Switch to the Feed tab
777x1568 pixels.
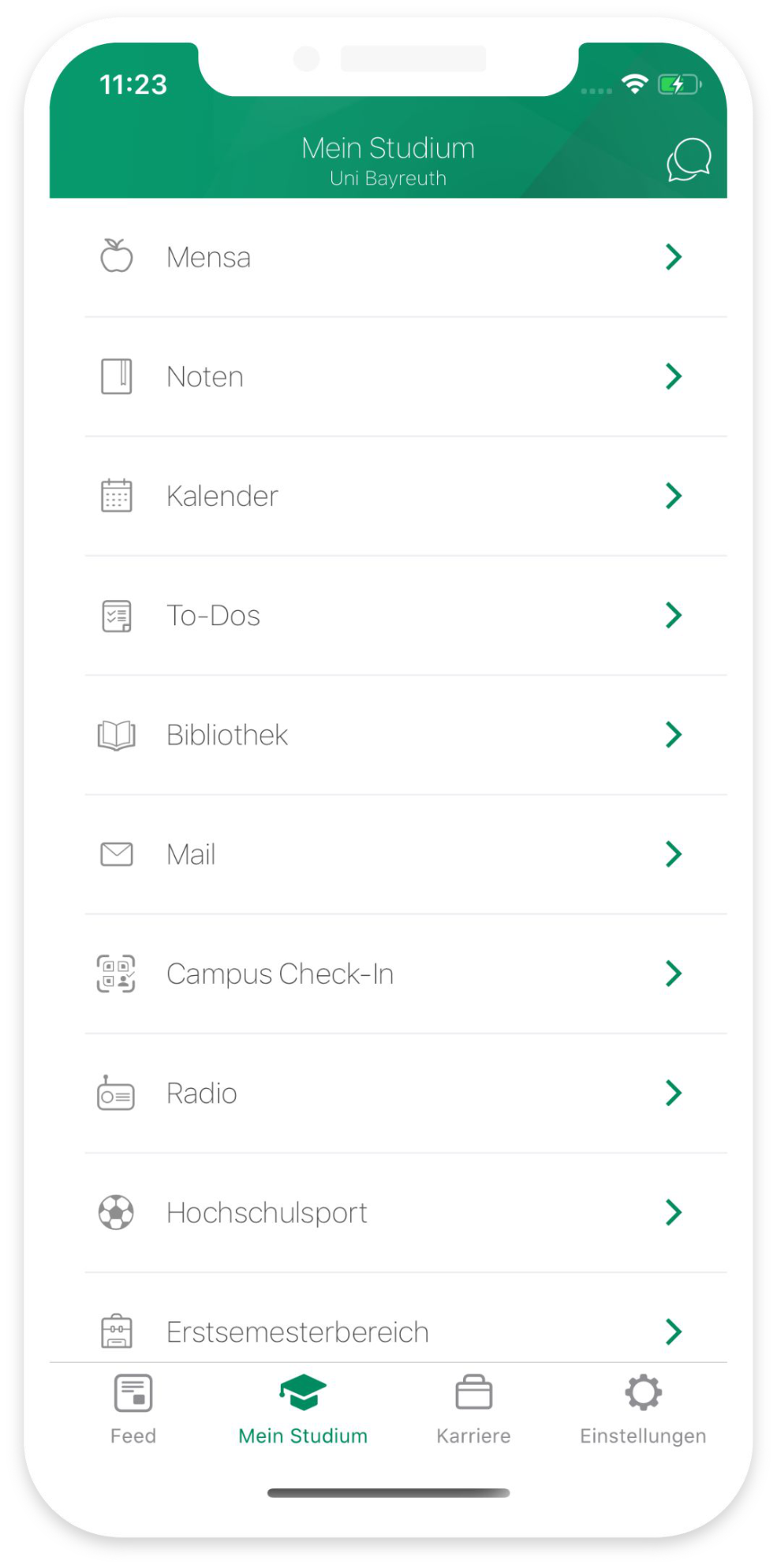tap(133, 1410)
